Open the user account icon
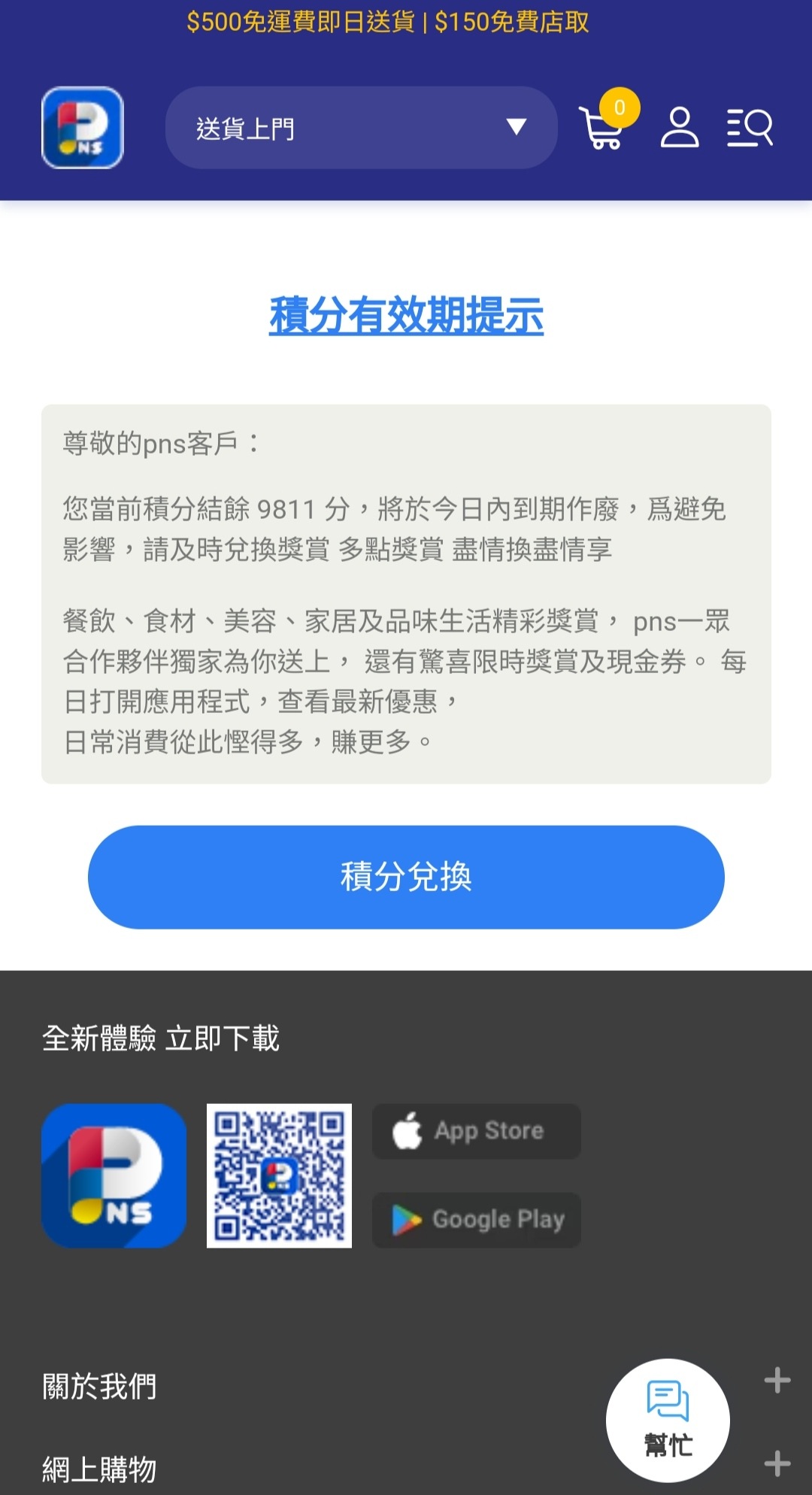The height and width of the screenshot is (1495, 812). (x=680, y=127)
